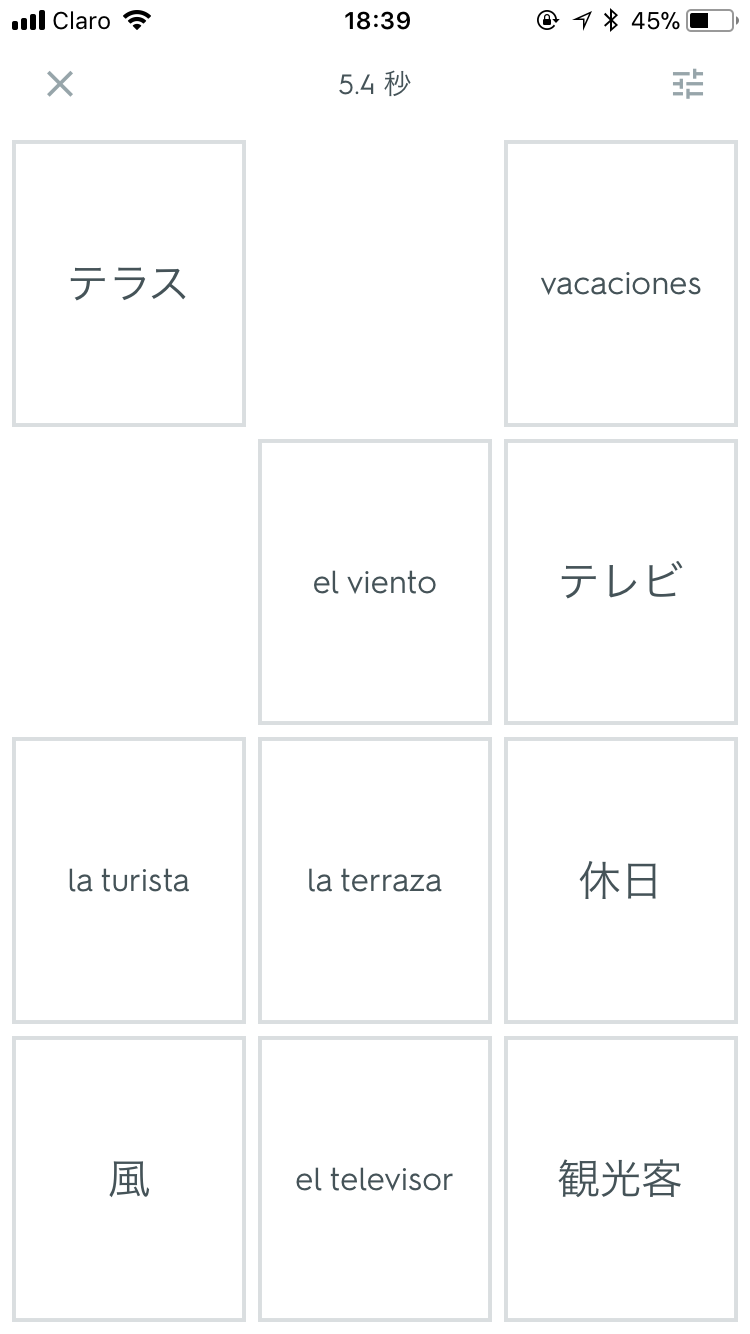Viewport: 750px width, 1334px height.
Task: Select the テラス card
Action: [x=129, y=283]
